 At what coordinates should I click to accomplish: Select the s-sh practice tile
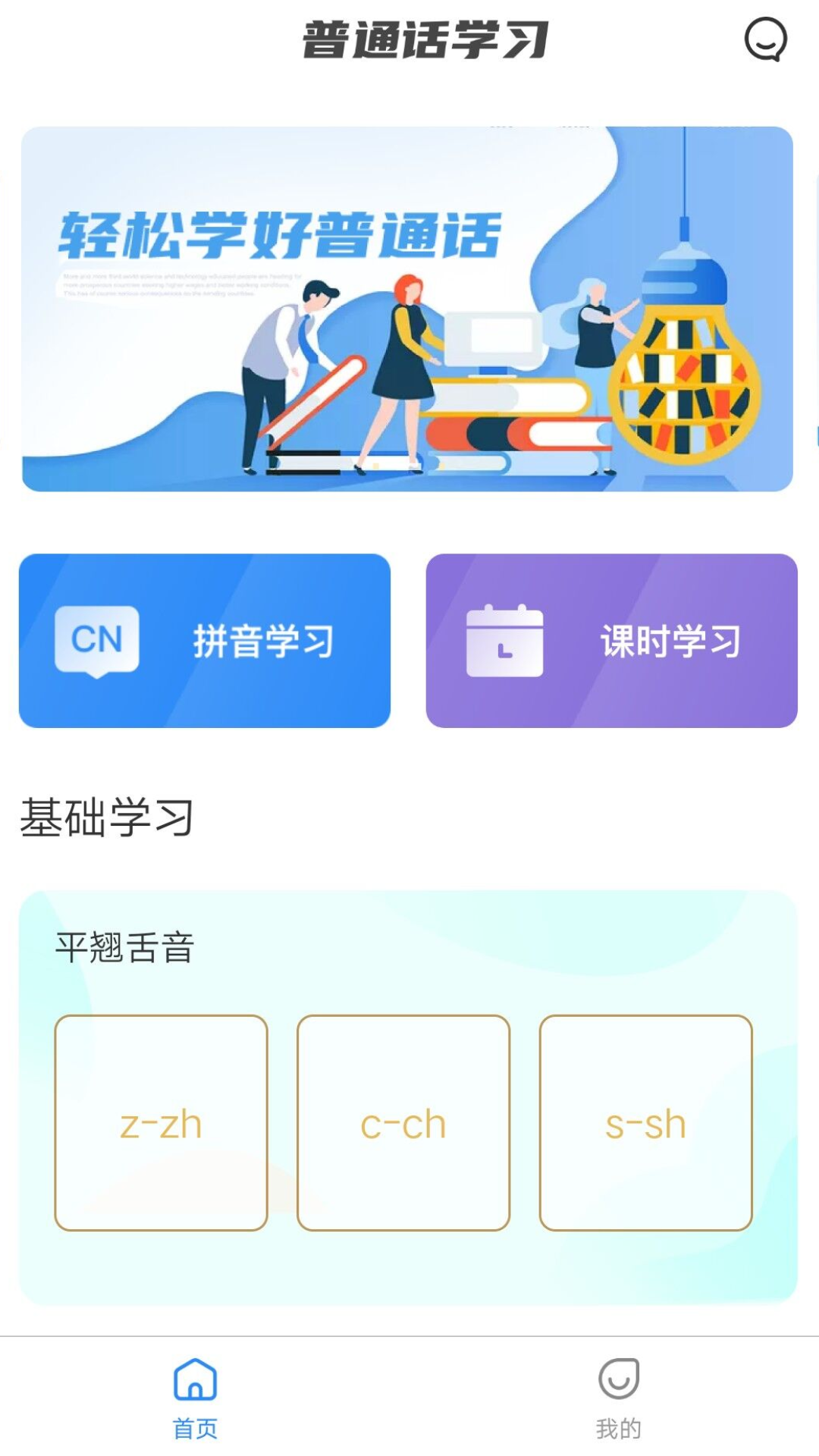(646, 1125)
